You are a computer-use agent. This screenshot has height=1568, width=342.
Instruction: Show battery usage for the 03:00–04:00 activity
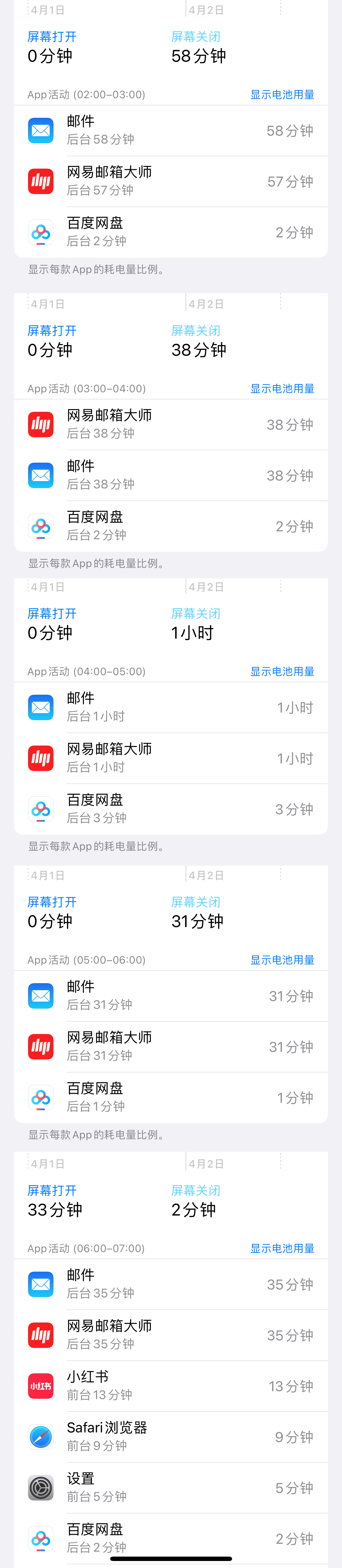282,389
